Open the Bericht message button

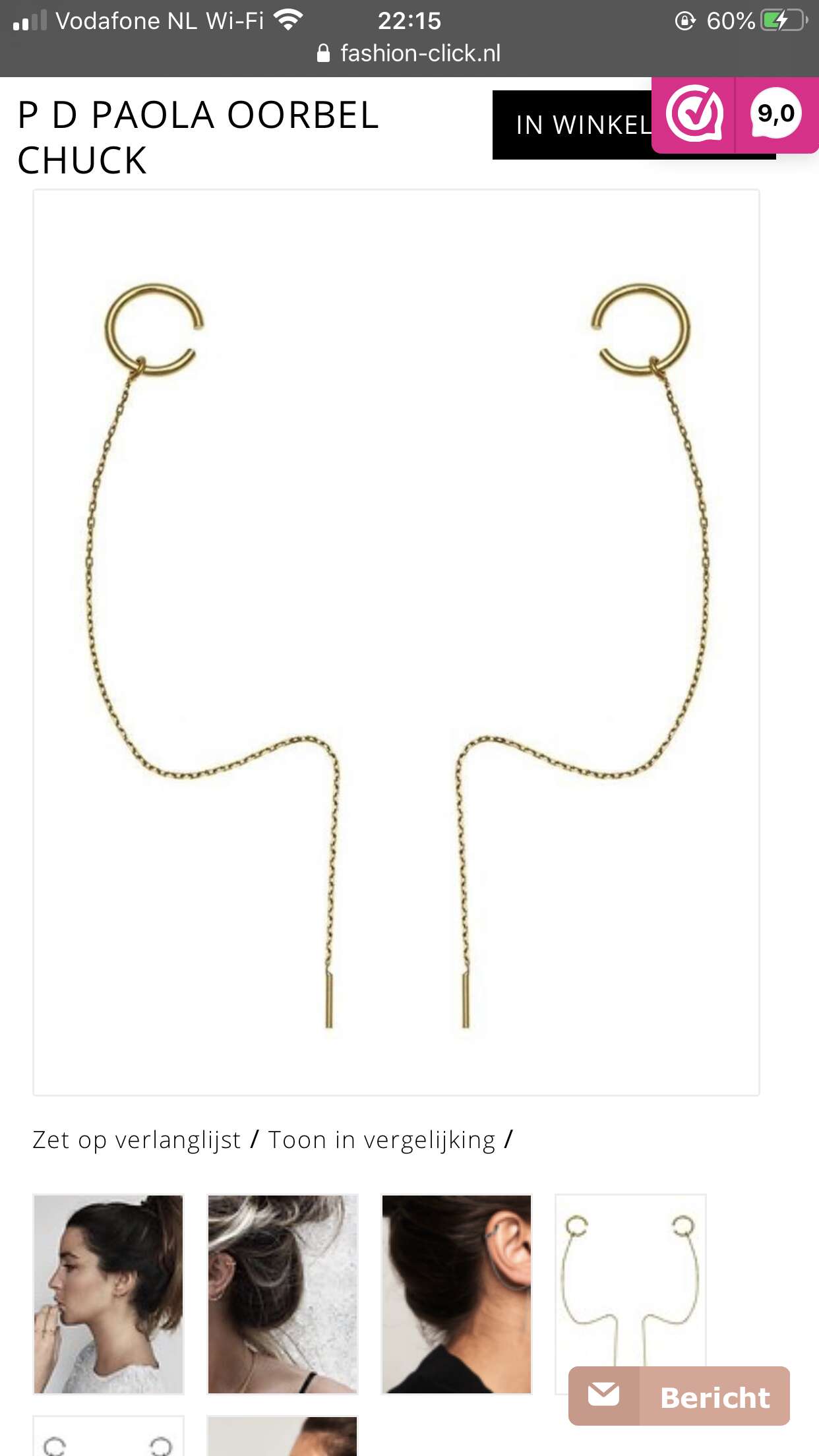[x=679, y=1396]
